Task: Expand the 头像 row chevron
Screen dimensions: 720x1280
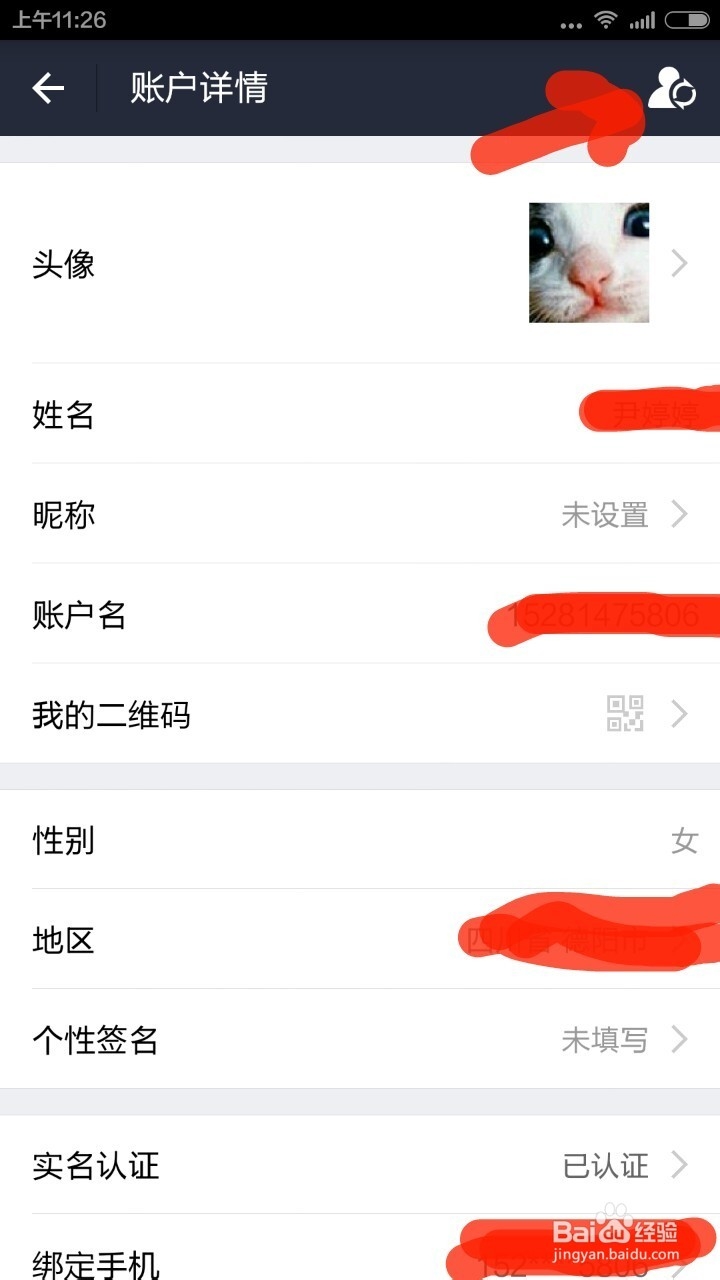Action: click(x=681, y=263)
